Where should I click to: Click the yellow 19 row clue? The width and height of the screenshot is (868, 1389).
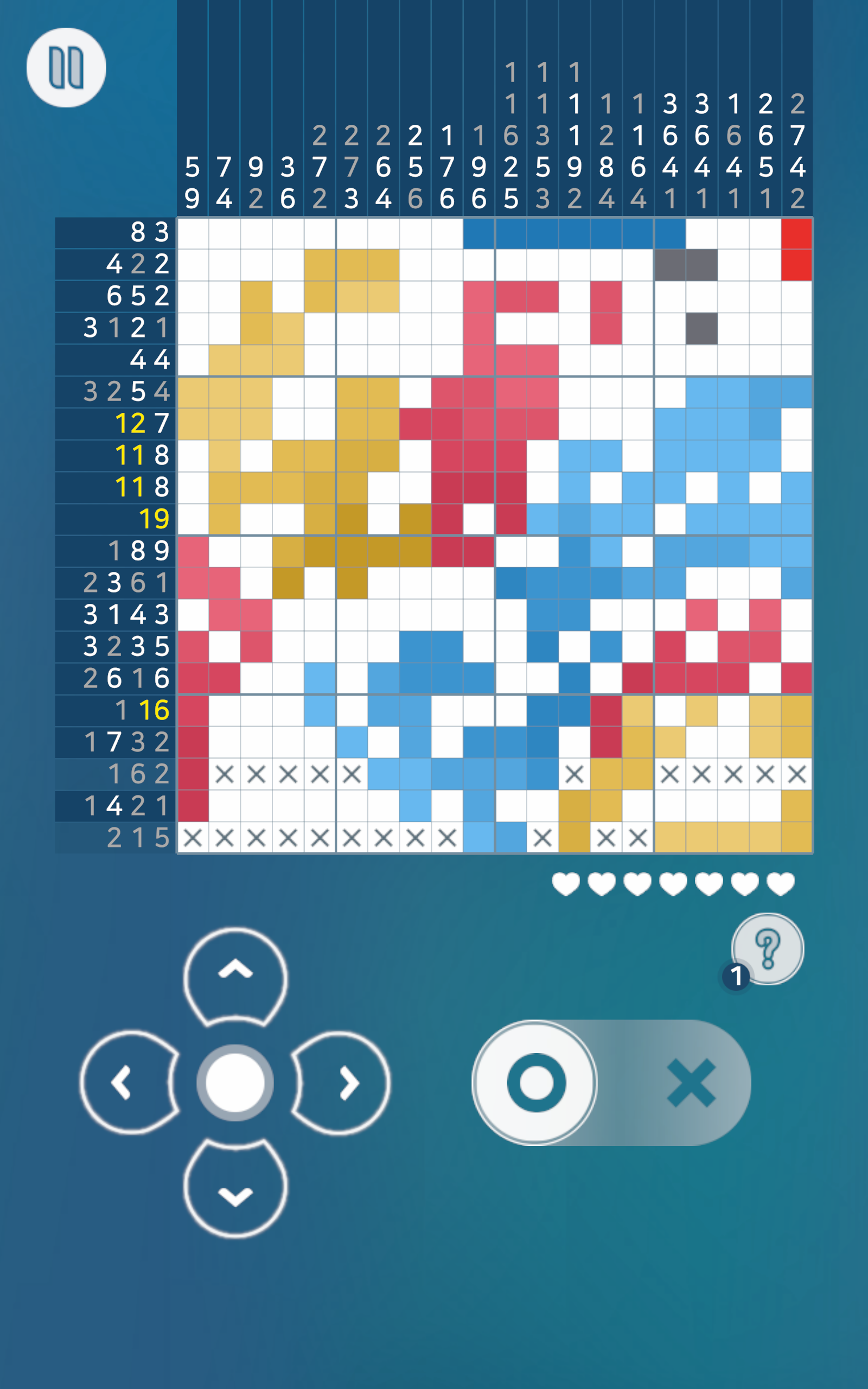pos(154,519)
